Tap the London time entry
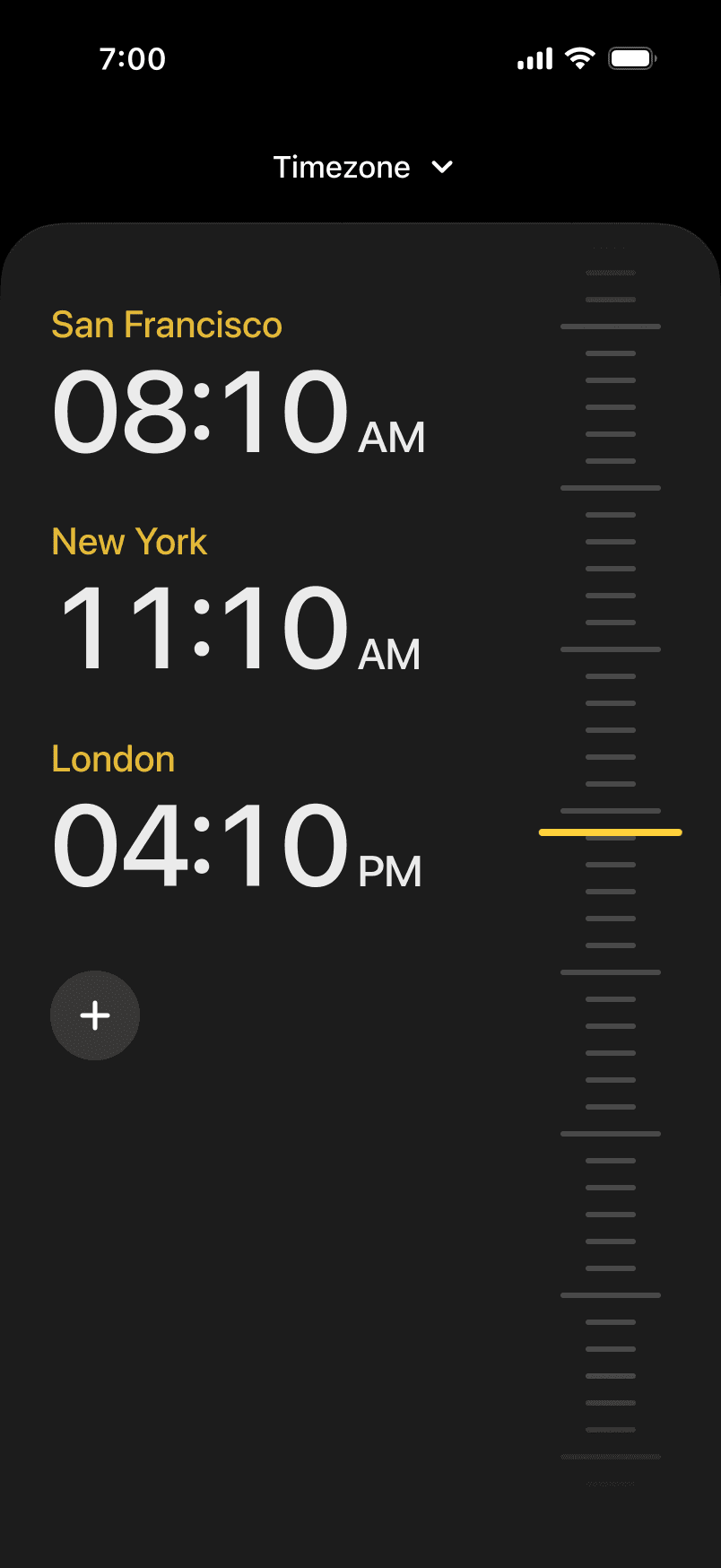Viewport: 721px width, 1568px height. [x=237, y=819]
